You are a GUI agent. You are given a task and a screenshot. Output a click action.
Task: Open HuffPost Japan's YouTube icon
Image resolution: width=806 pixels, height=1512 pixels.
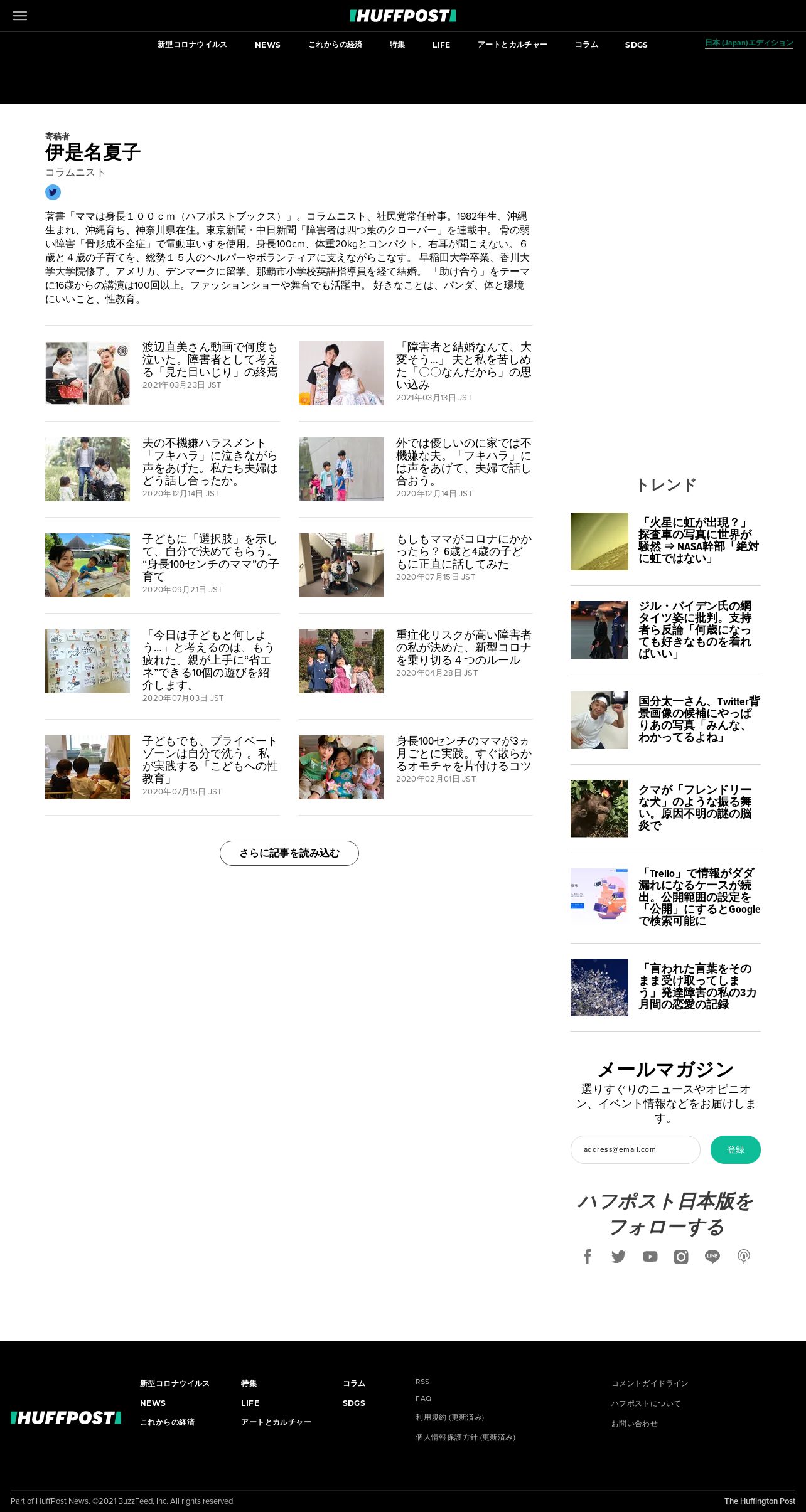tap(650, 1256)
